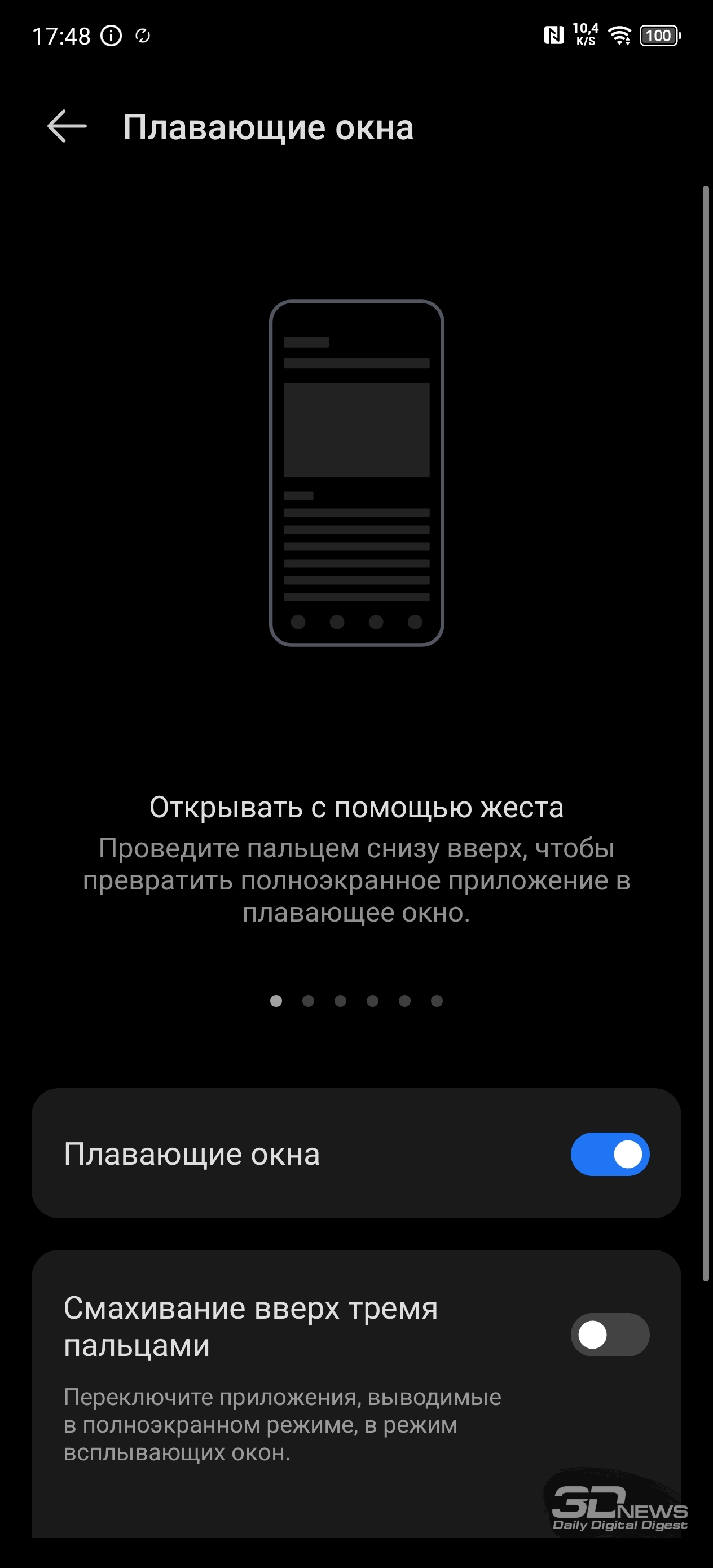Select the last tutorial page dot
713x1568 pixels.
click(437, 1001)
